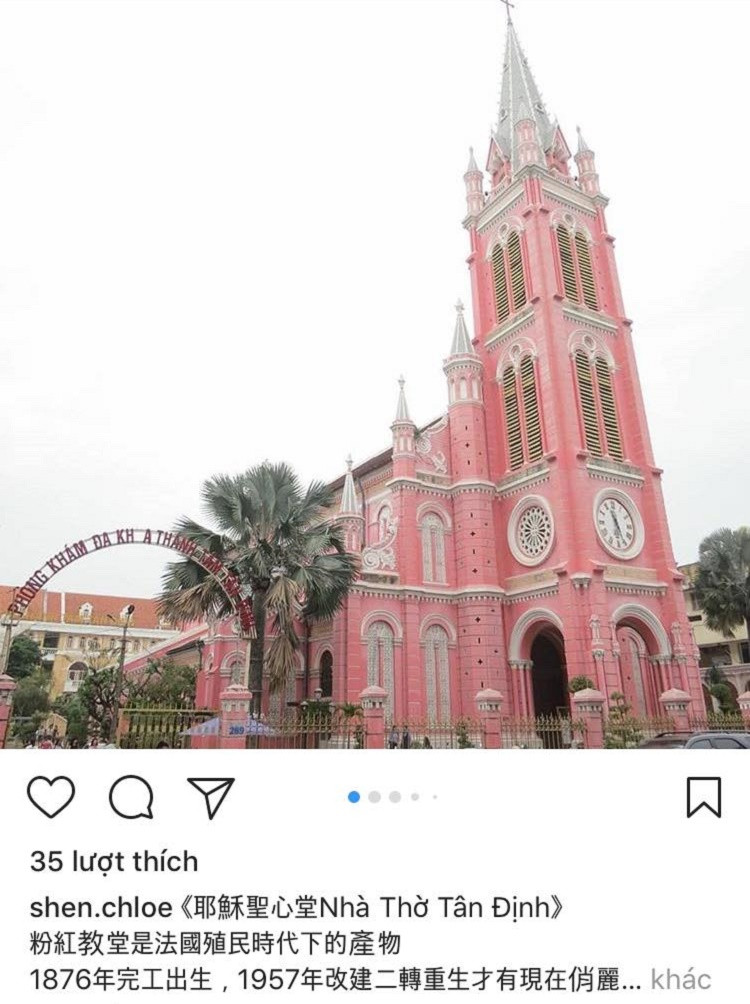Open comments on this post
This screenshot has height=1004, width=750.
[131, 797]
